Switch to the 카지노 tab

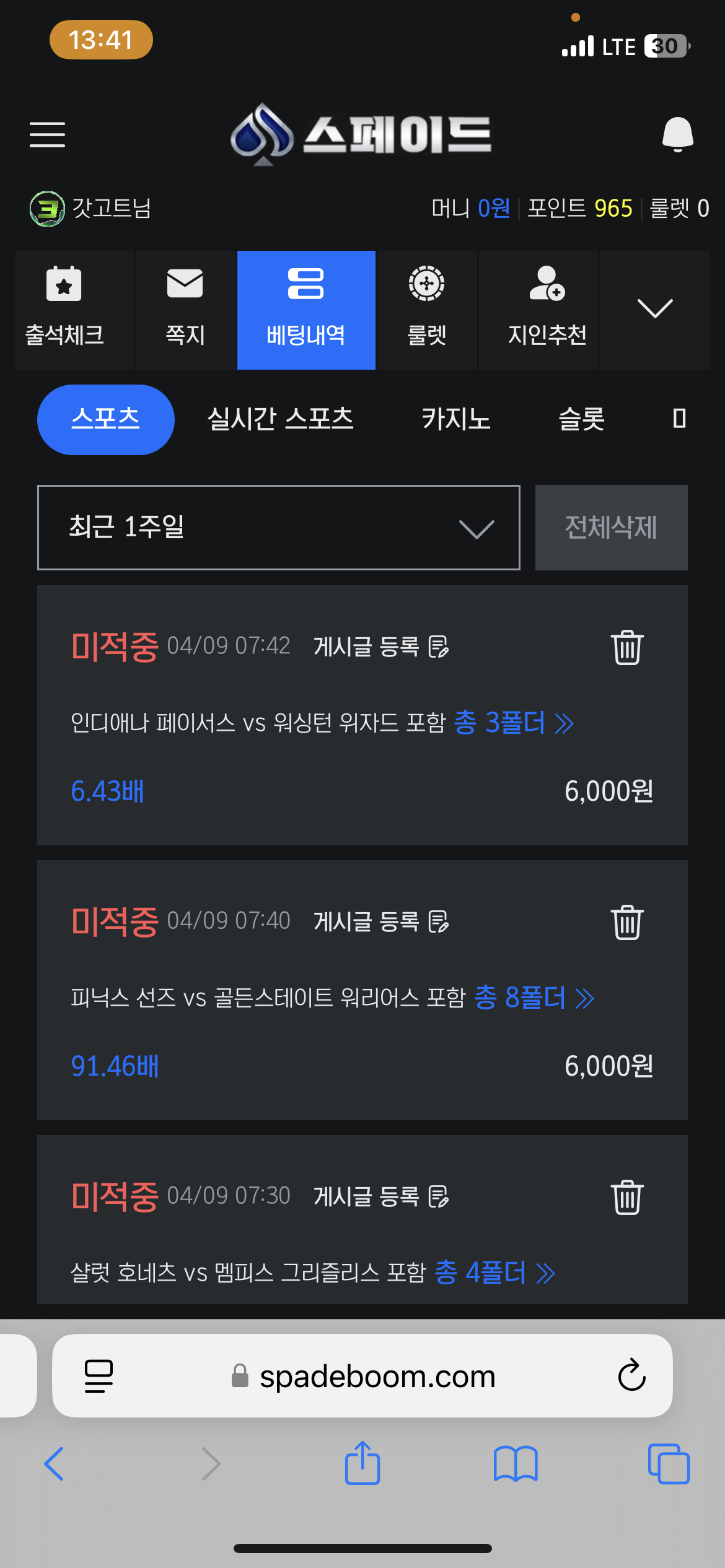[x=456, y=419]
